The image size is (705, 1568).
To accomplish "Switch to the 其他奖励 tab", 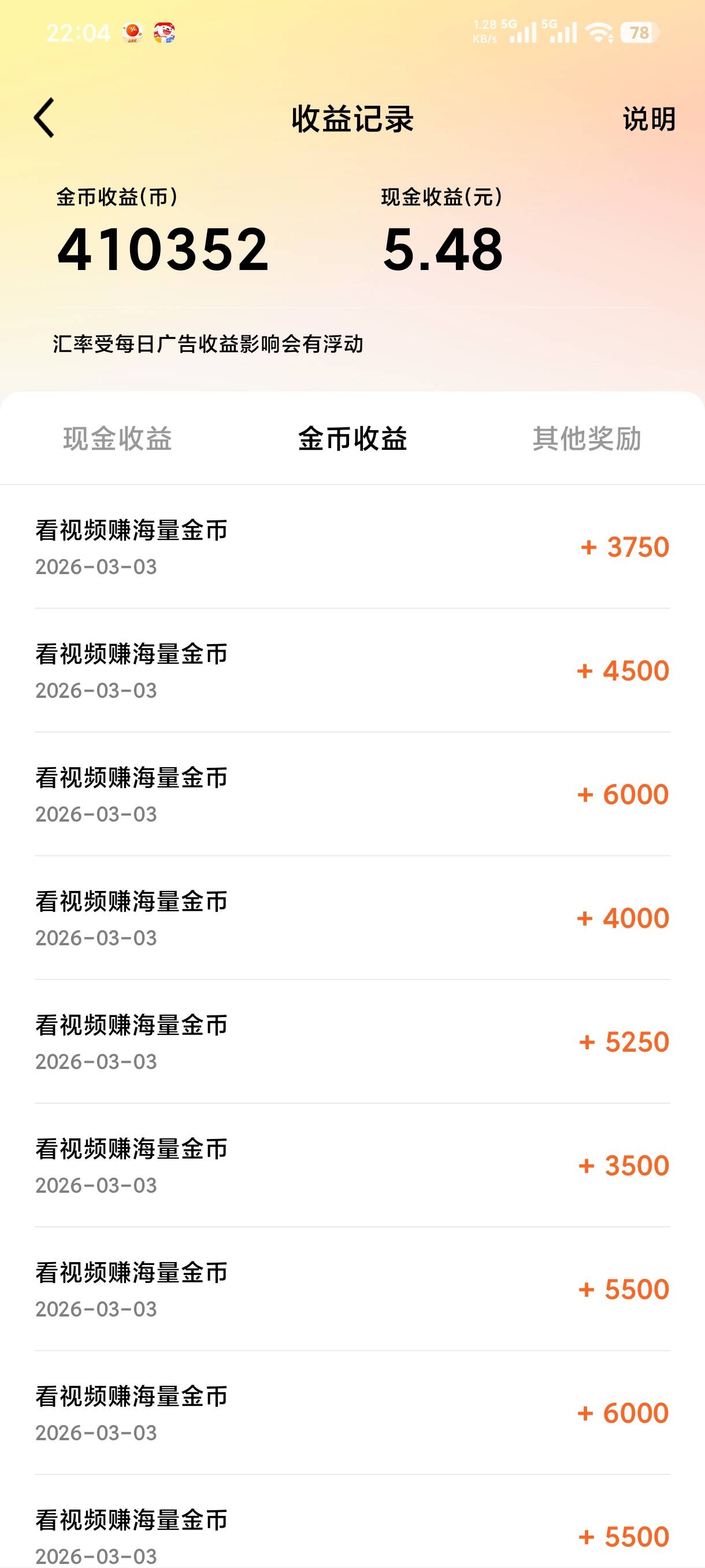I will tap(587, 438).
